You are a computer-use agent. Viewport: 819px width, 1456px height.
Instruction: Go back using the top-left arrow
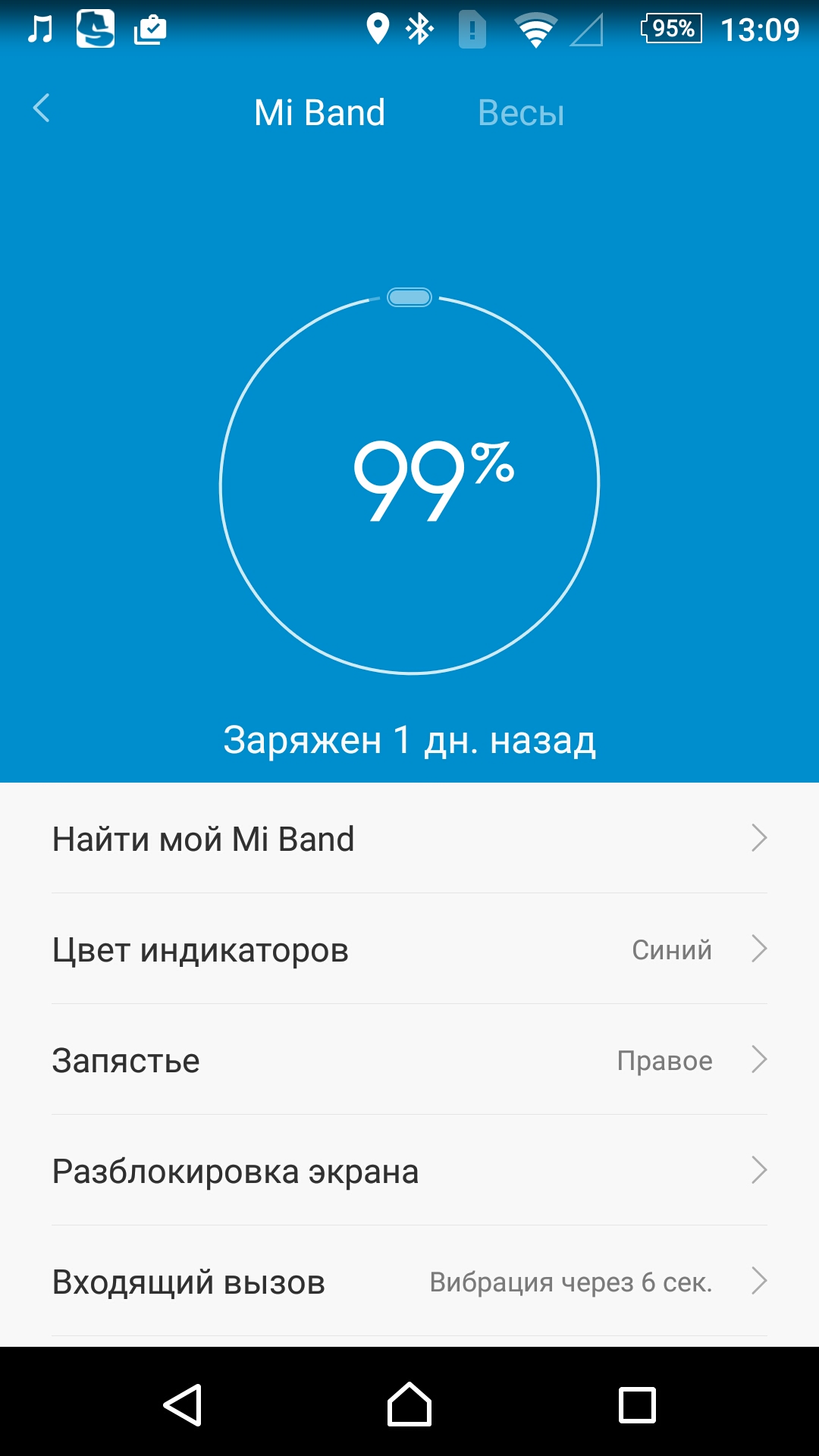42,108
